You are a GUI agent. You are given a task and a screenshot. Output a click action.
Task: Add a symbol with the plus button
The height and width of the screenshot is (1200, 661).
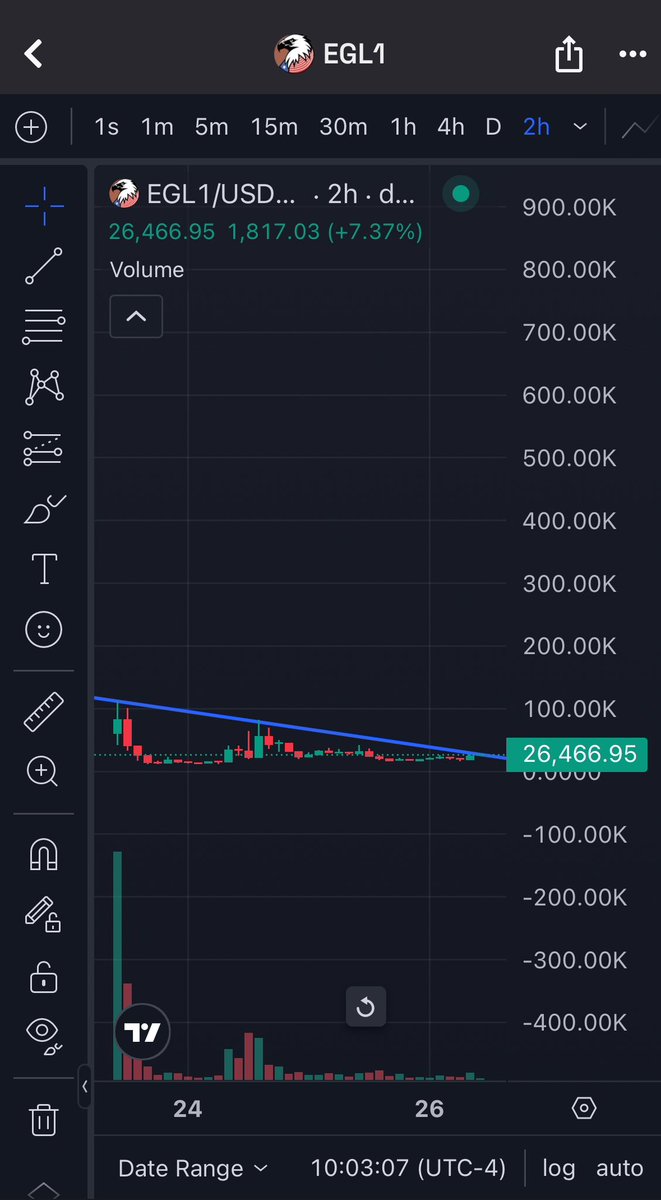pyautogui.click(x=32, y=127)
